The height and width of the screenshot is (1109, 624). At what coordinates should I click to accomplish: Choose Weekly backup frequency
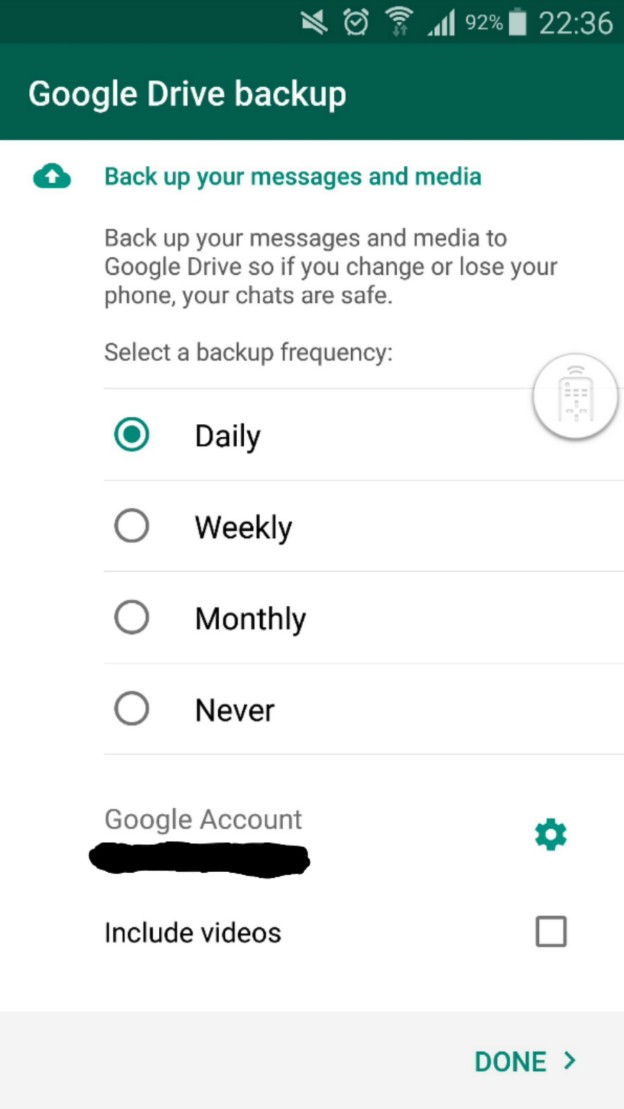[x=132, y=526]
